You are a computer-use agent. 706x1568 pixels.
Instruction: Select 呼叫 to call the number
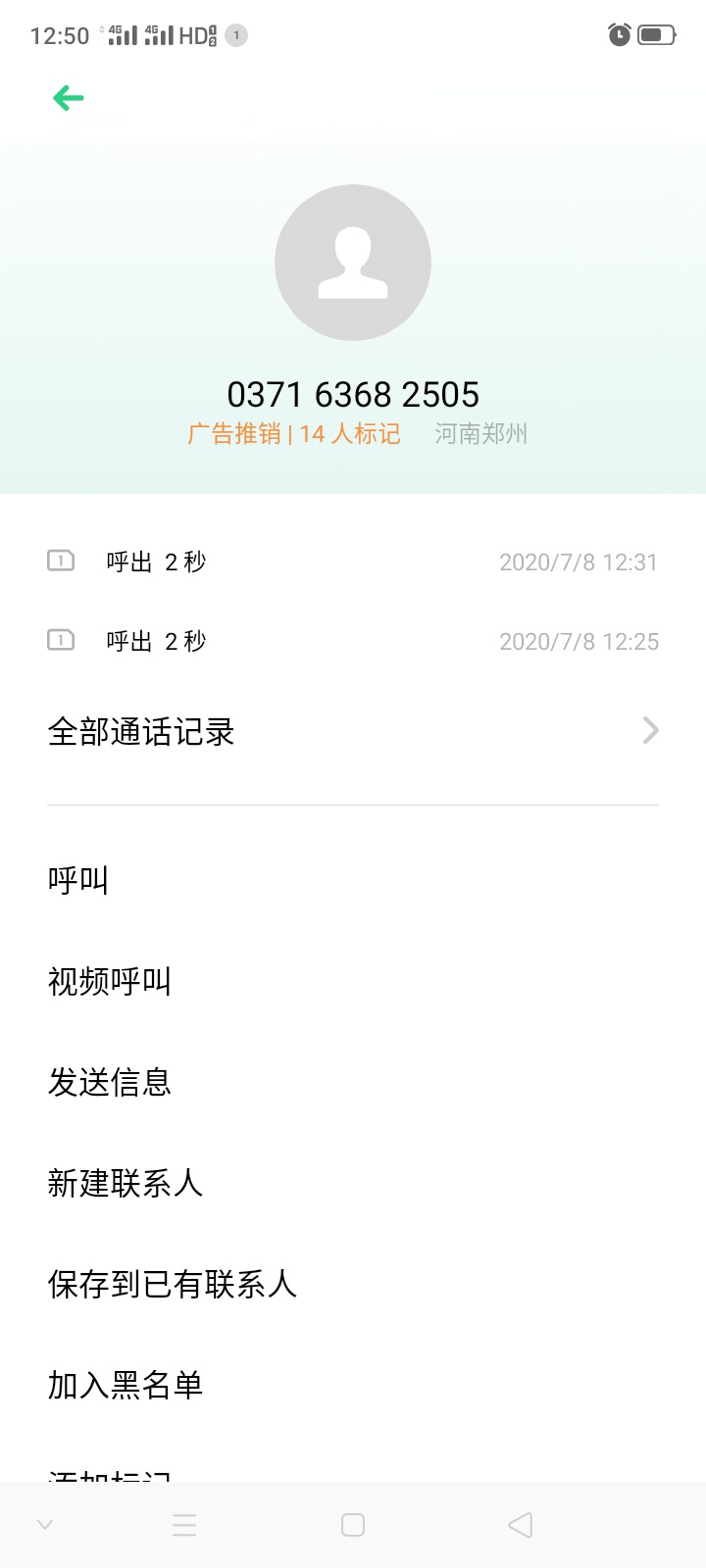[x=353, y=880]
